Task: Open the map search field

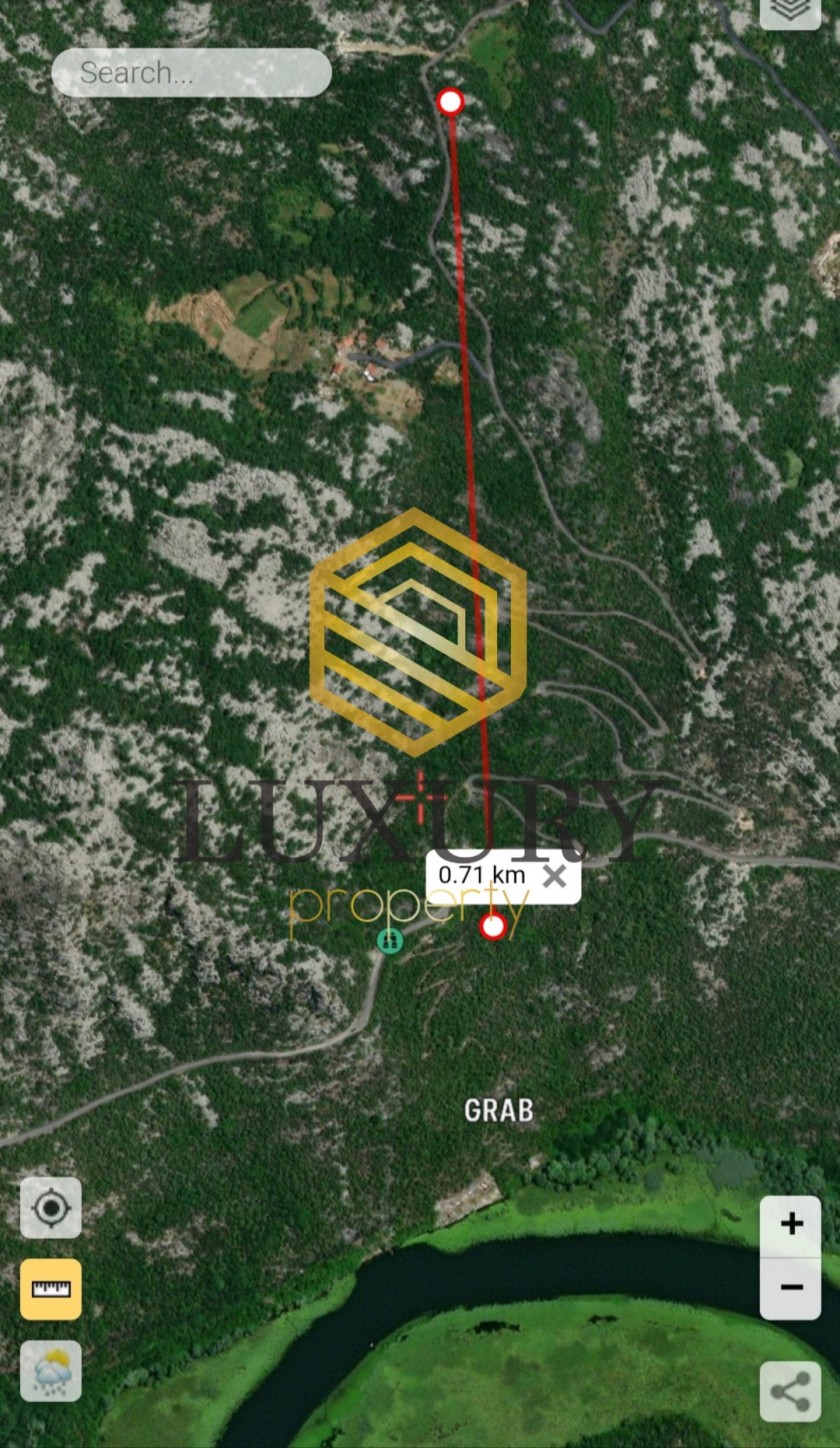Action: 191,73
